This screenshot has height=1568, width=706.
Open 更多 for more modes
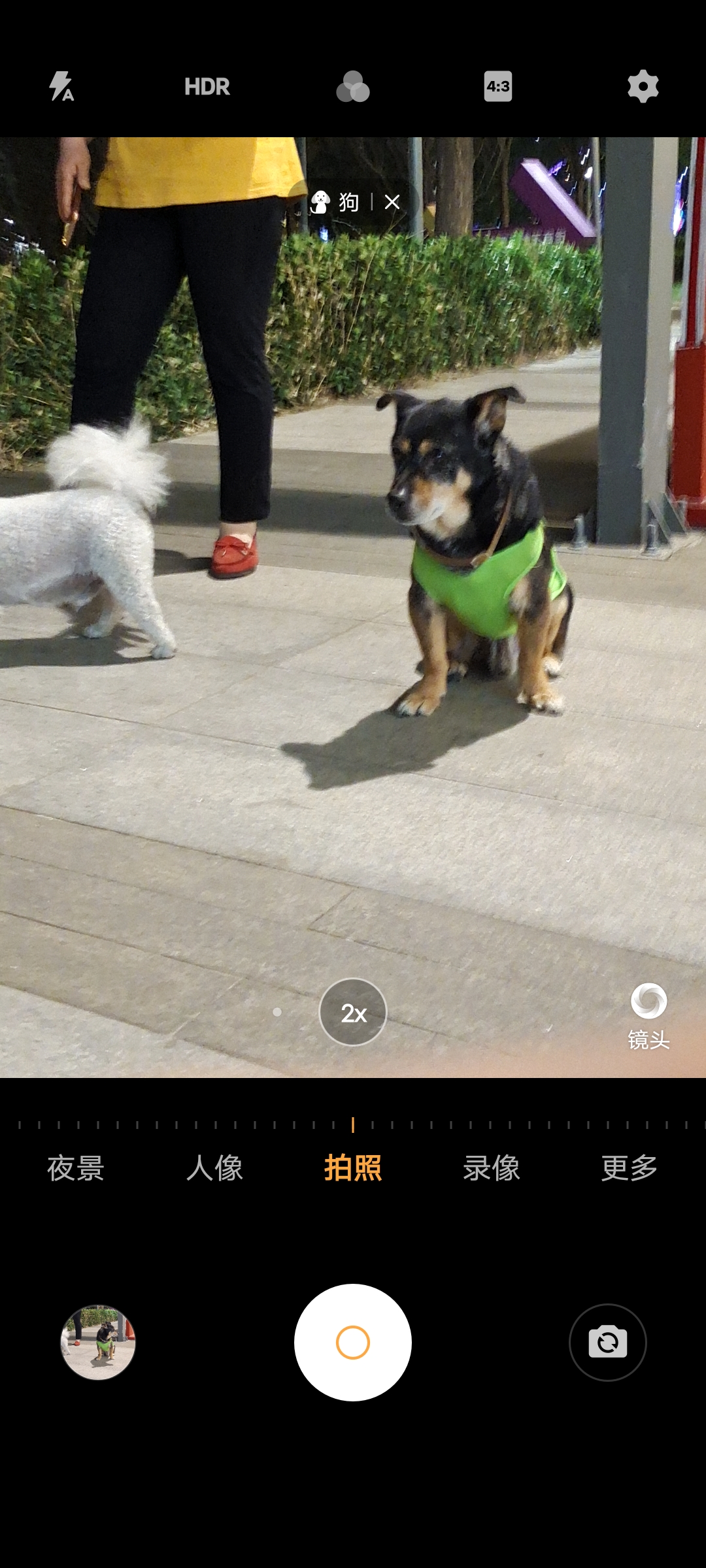pyautogui.click(x=629, y=1168)
